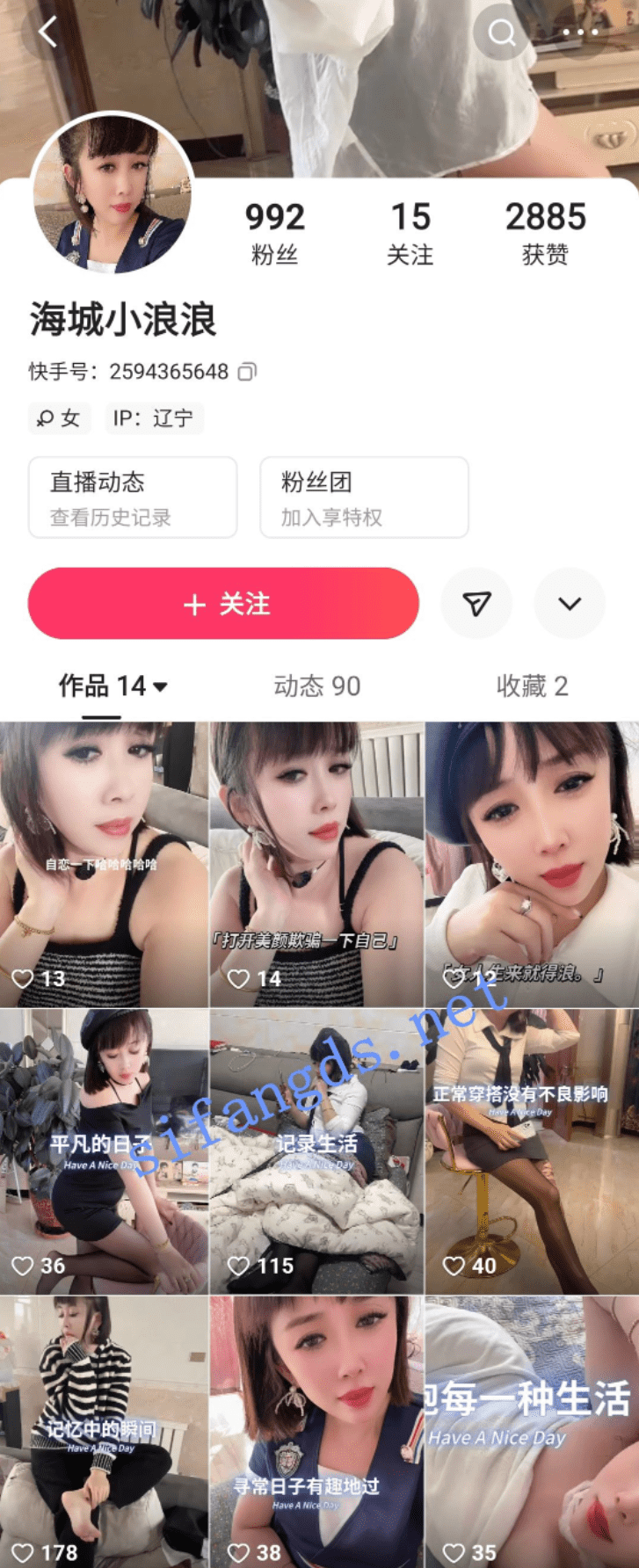639x1568 pixels.
Task: Open search on this profile
Action: point(502,33)
